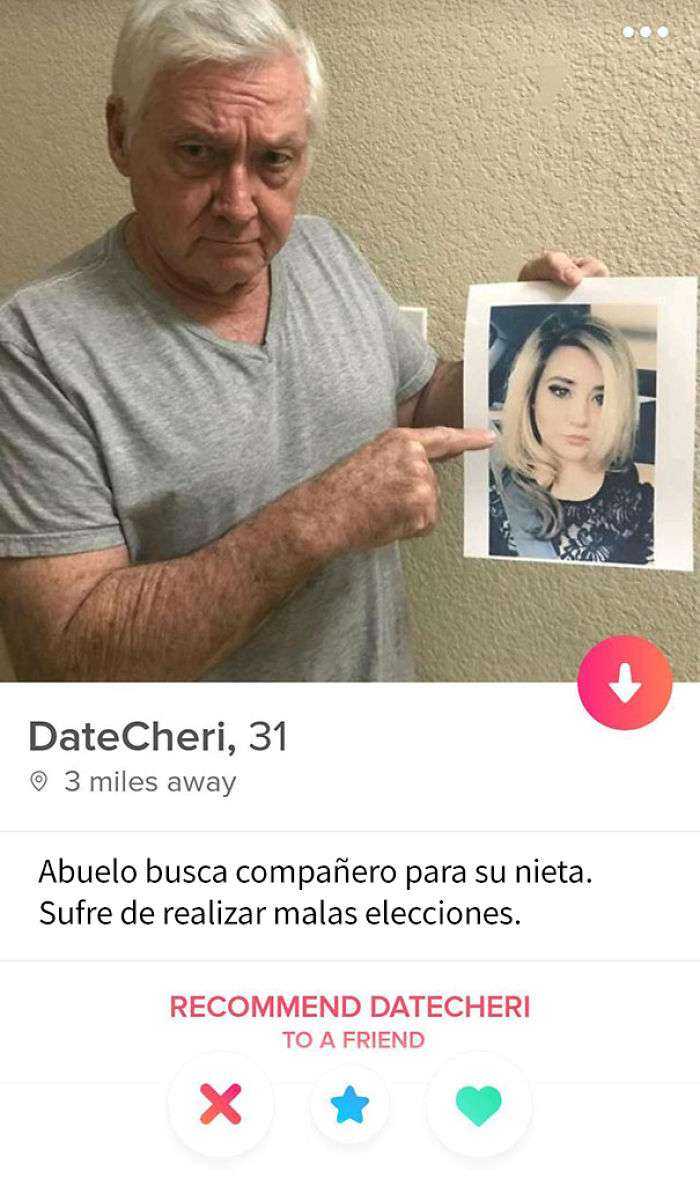Viewport: 700px width, 1186px height.
Task: Open the three-dot overflow menu
Action: click(x=645, y=32)
